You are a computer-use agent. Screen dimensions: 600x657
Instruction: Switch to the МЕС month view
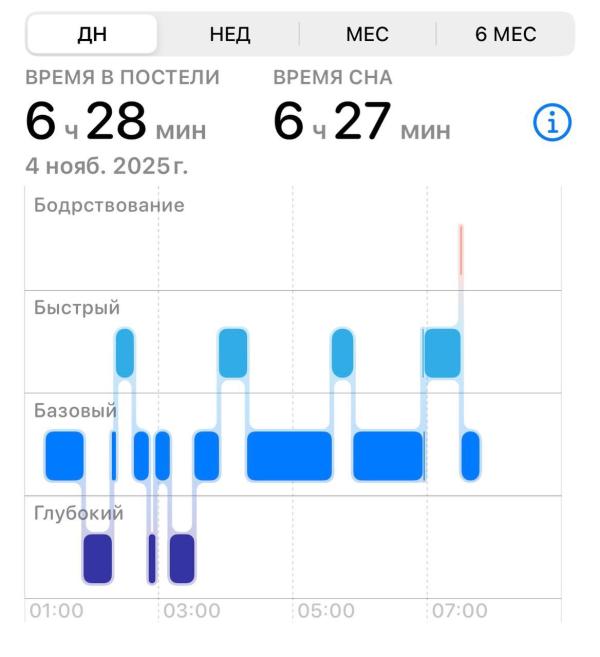point(367,34)
